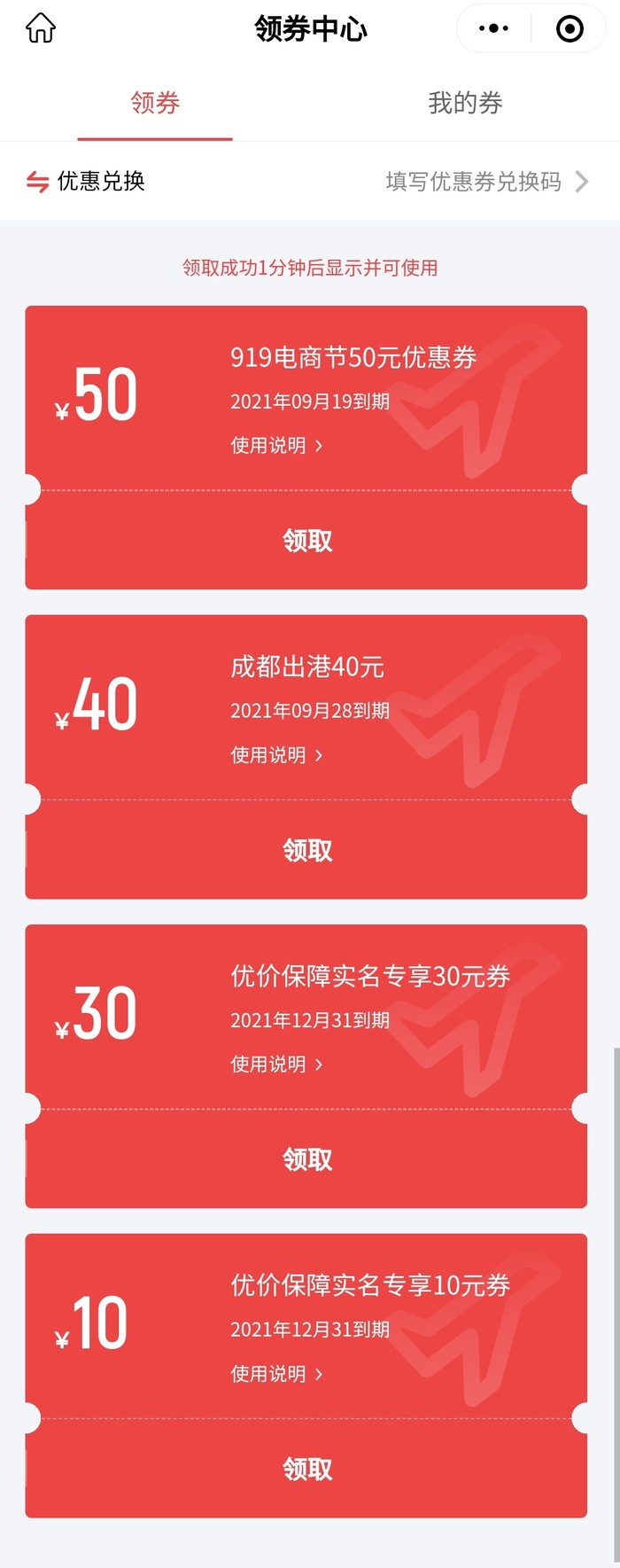The image size is (620, 1568).
Task: Read 使用说明 for the 10元券
Action: point(276,1374)
